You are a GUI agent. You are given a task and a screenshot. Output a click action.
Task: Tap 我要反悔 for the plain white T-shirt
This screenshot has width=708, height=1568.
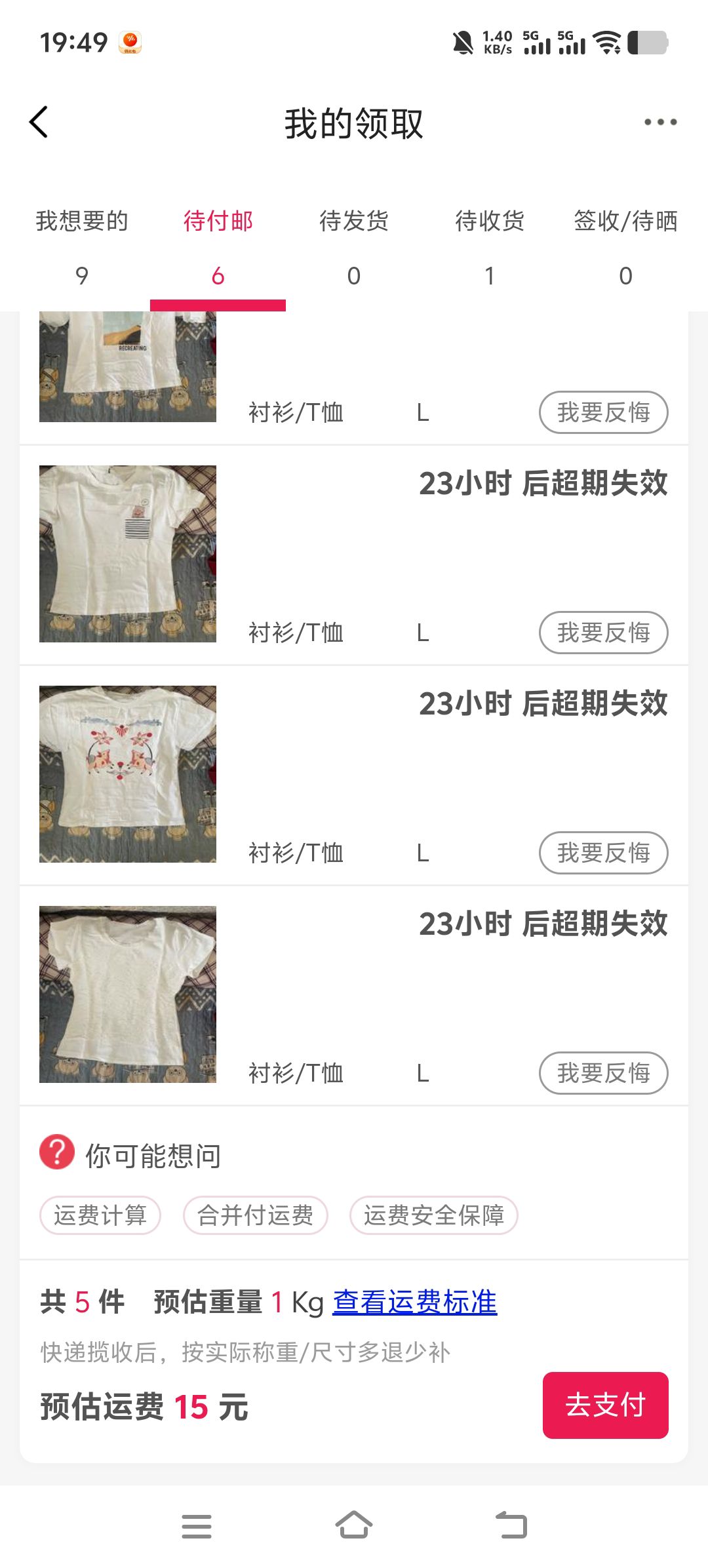[603, 1074]
